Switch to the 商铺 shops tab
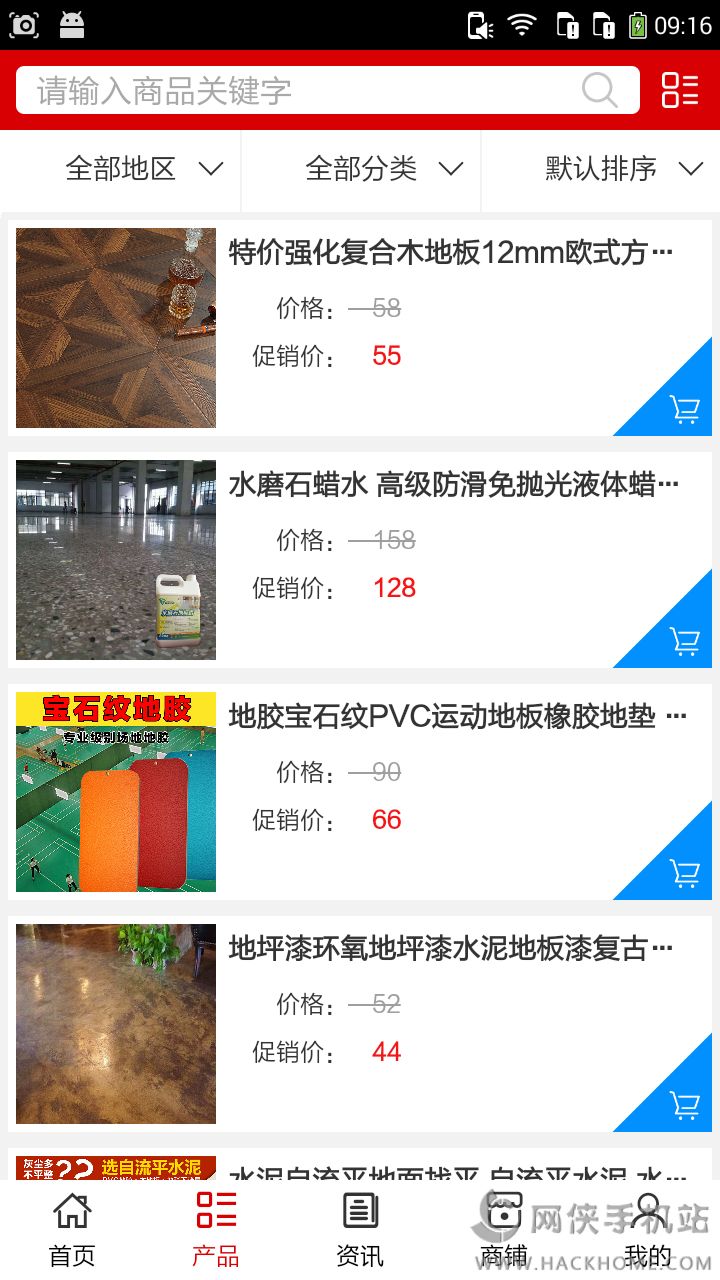The image size is (720, 1280). click(x=504, y=1230)
